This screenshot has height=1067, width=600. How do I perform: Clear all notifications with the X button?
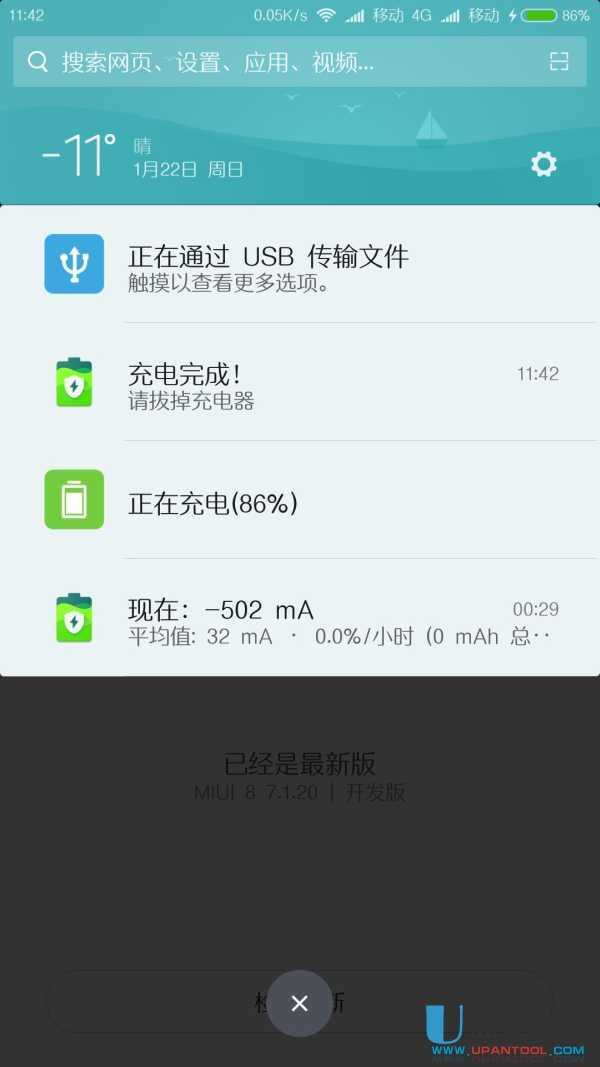[x=299, y=1003]
